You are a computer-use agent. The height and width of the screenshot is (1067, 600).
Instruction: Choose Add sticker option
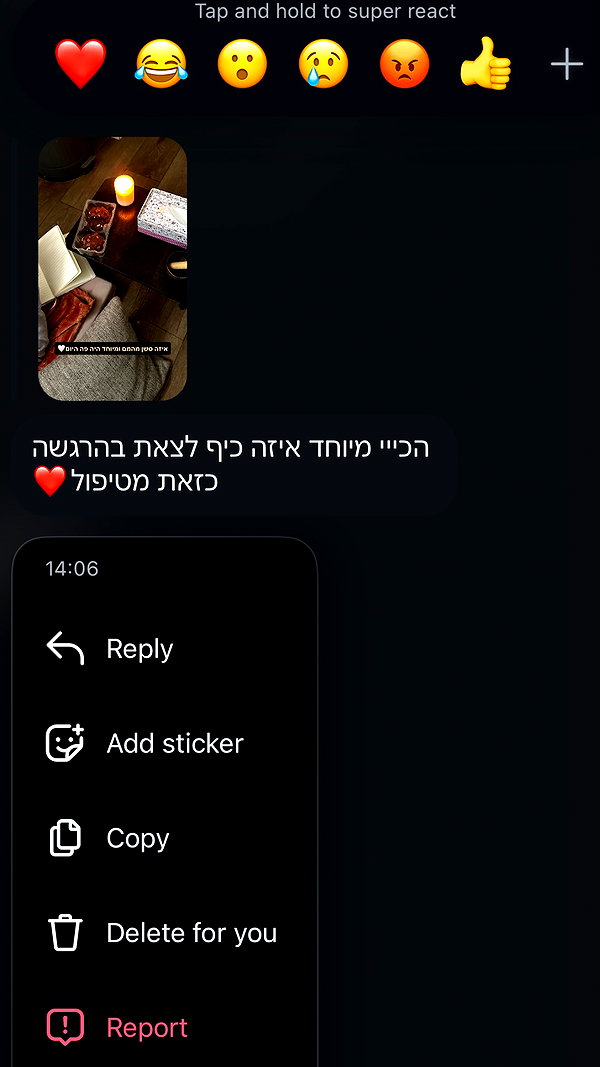click(165, 743)
